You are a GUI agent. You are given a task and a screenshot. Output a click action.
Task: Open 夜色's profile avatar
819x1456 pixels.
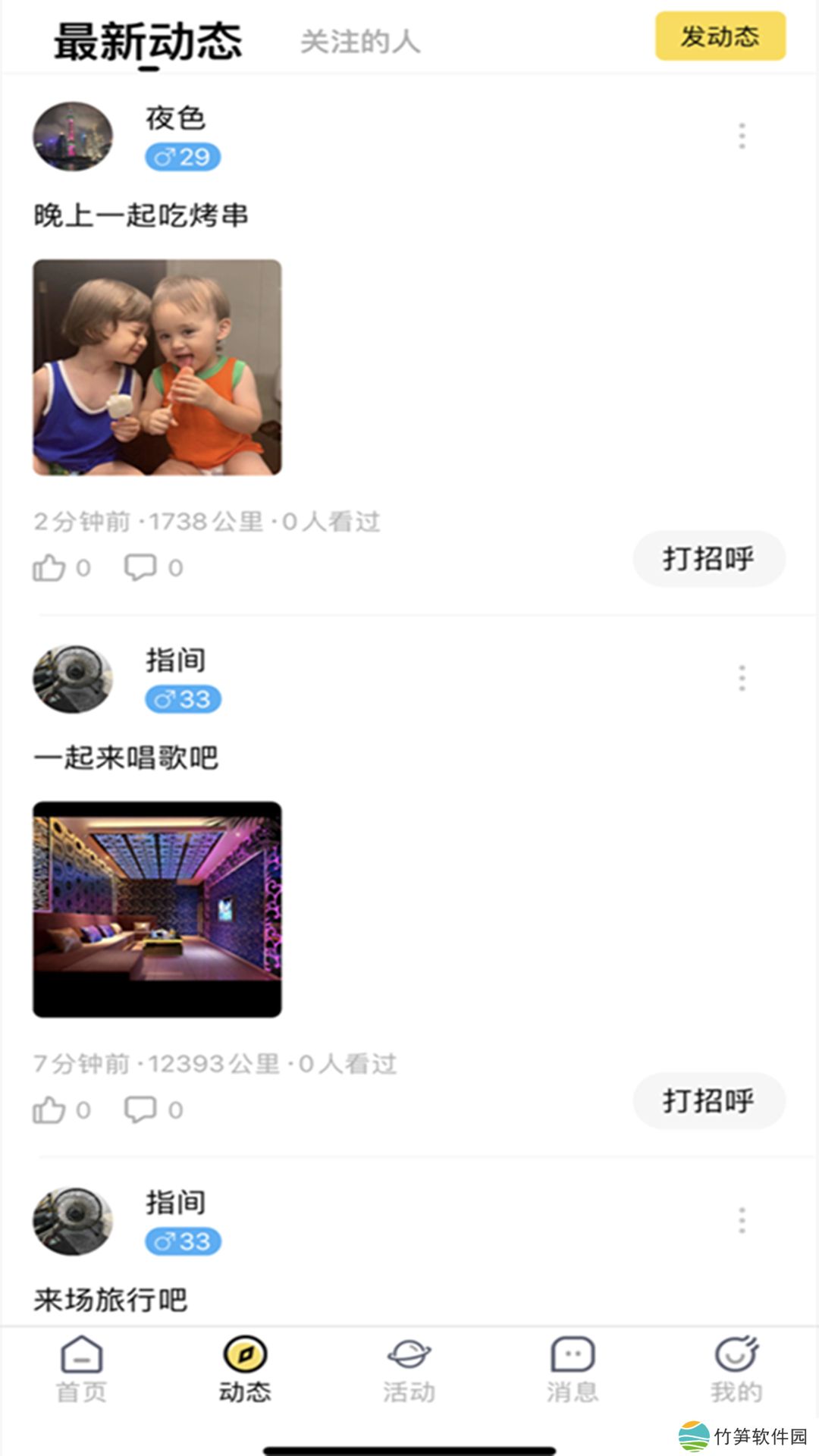click(73, 136)
